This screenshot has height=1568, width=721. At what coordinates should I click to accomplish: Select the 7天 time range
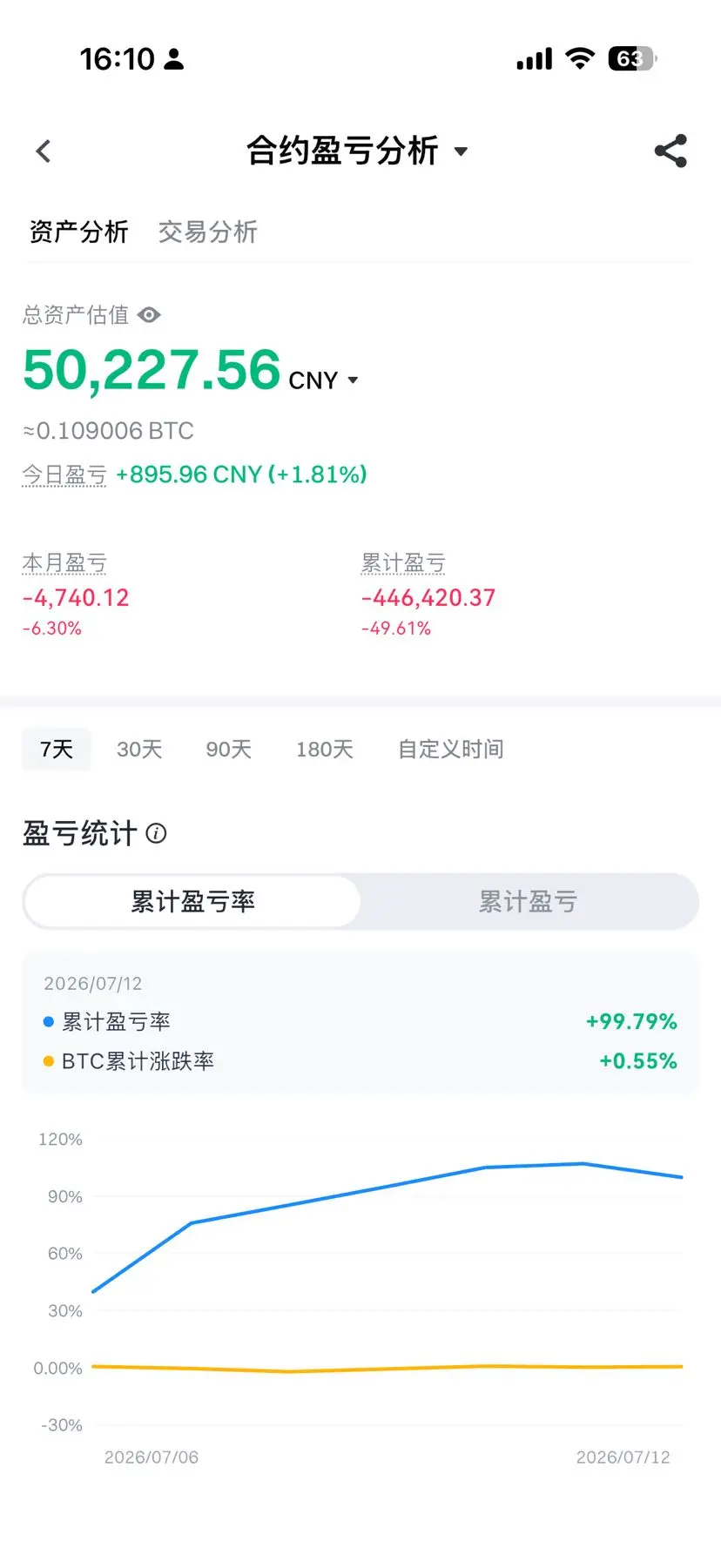57,749
